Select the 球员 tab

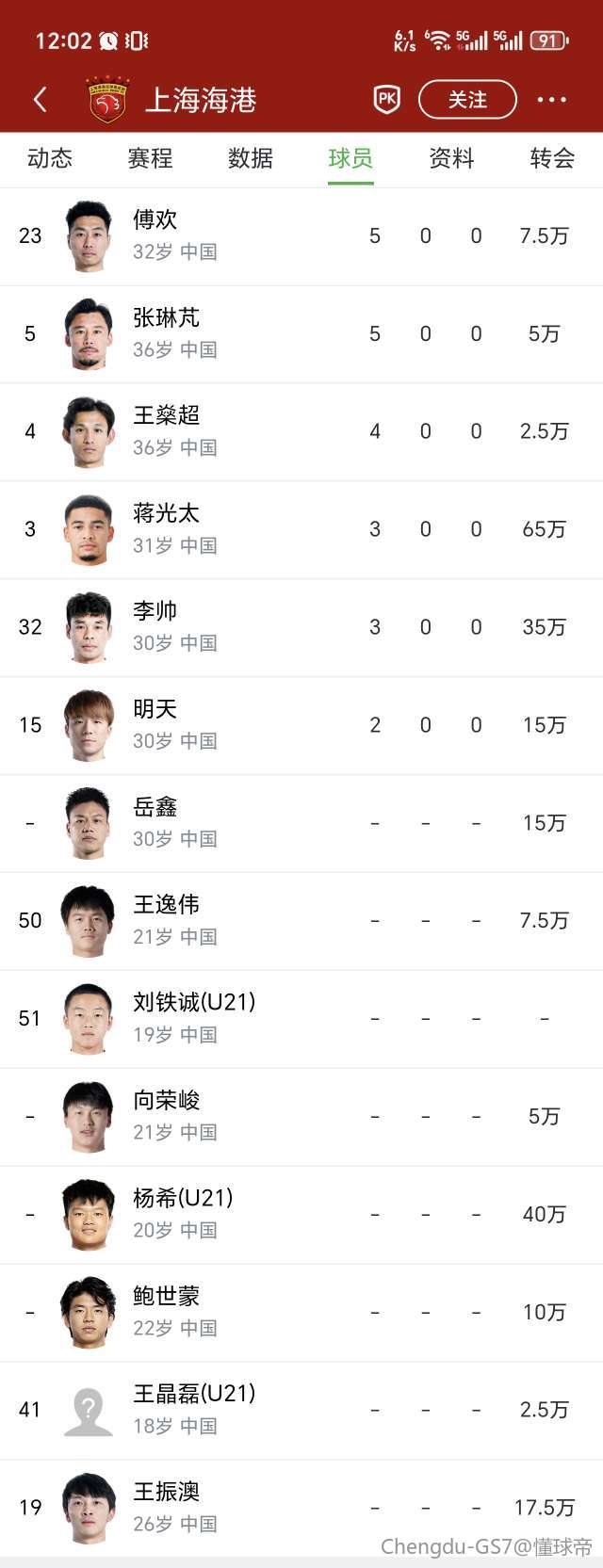[x=350, y=158]
